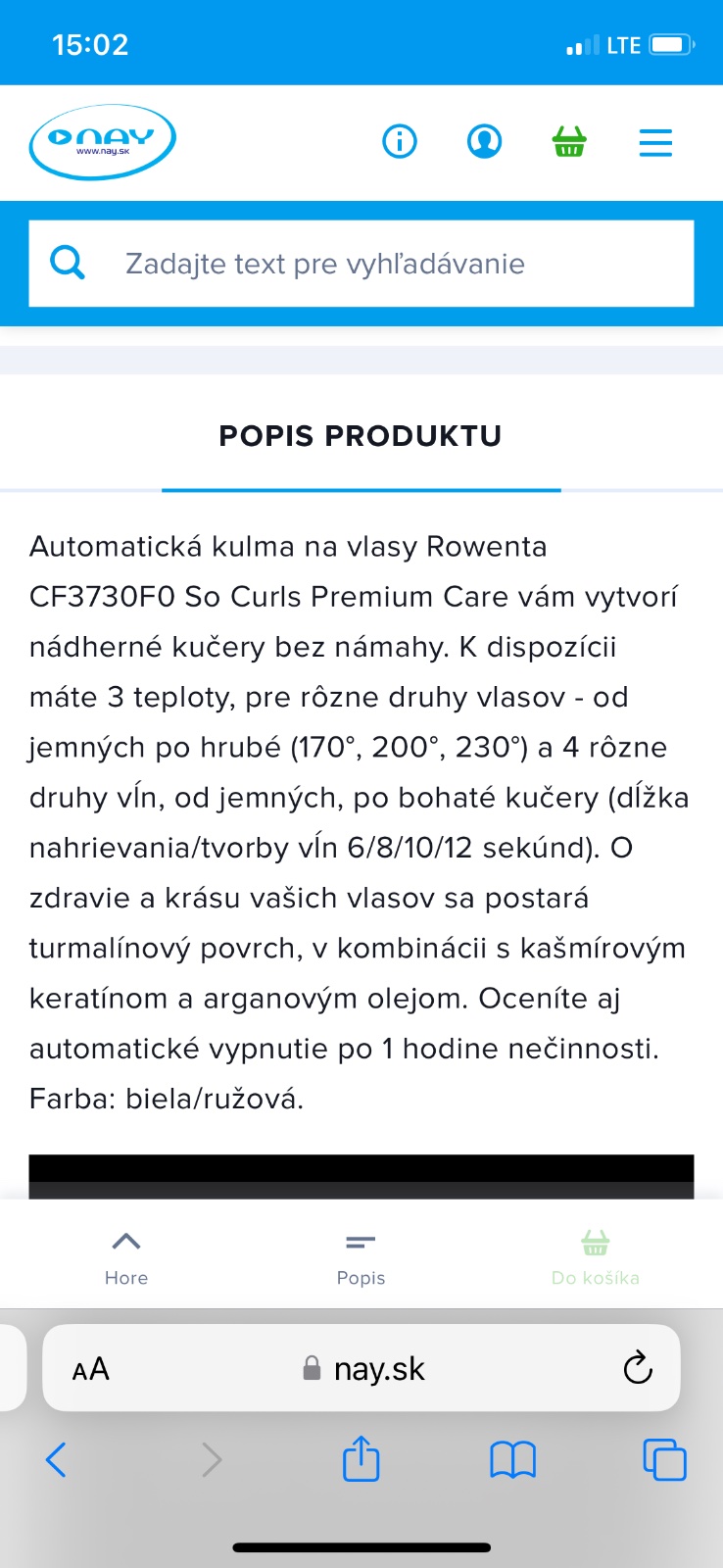
Task: Open the hamburger menu
Action: tap(655, 142)
